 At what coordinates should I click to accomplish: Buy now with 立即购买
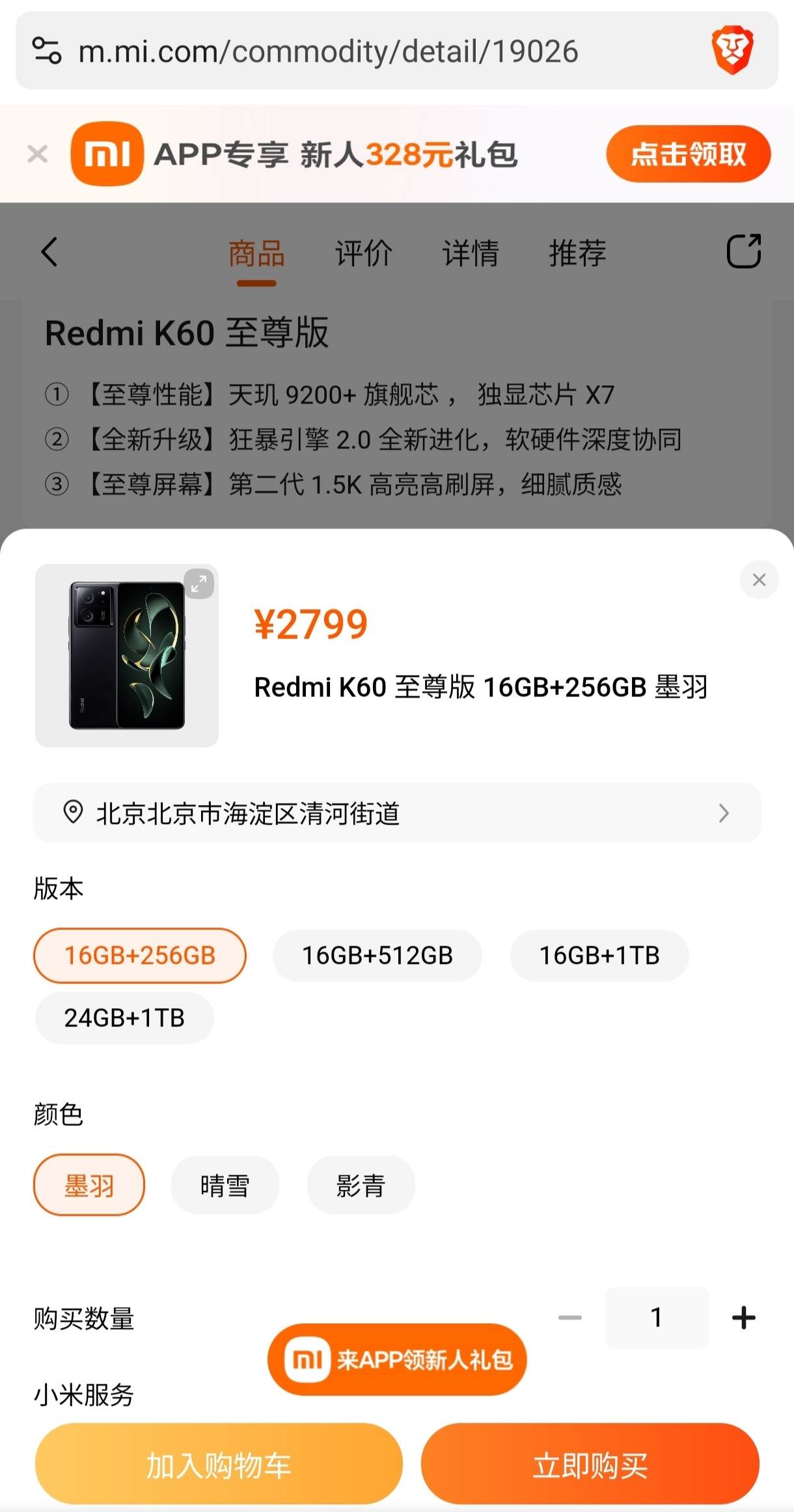[590, 1465]
